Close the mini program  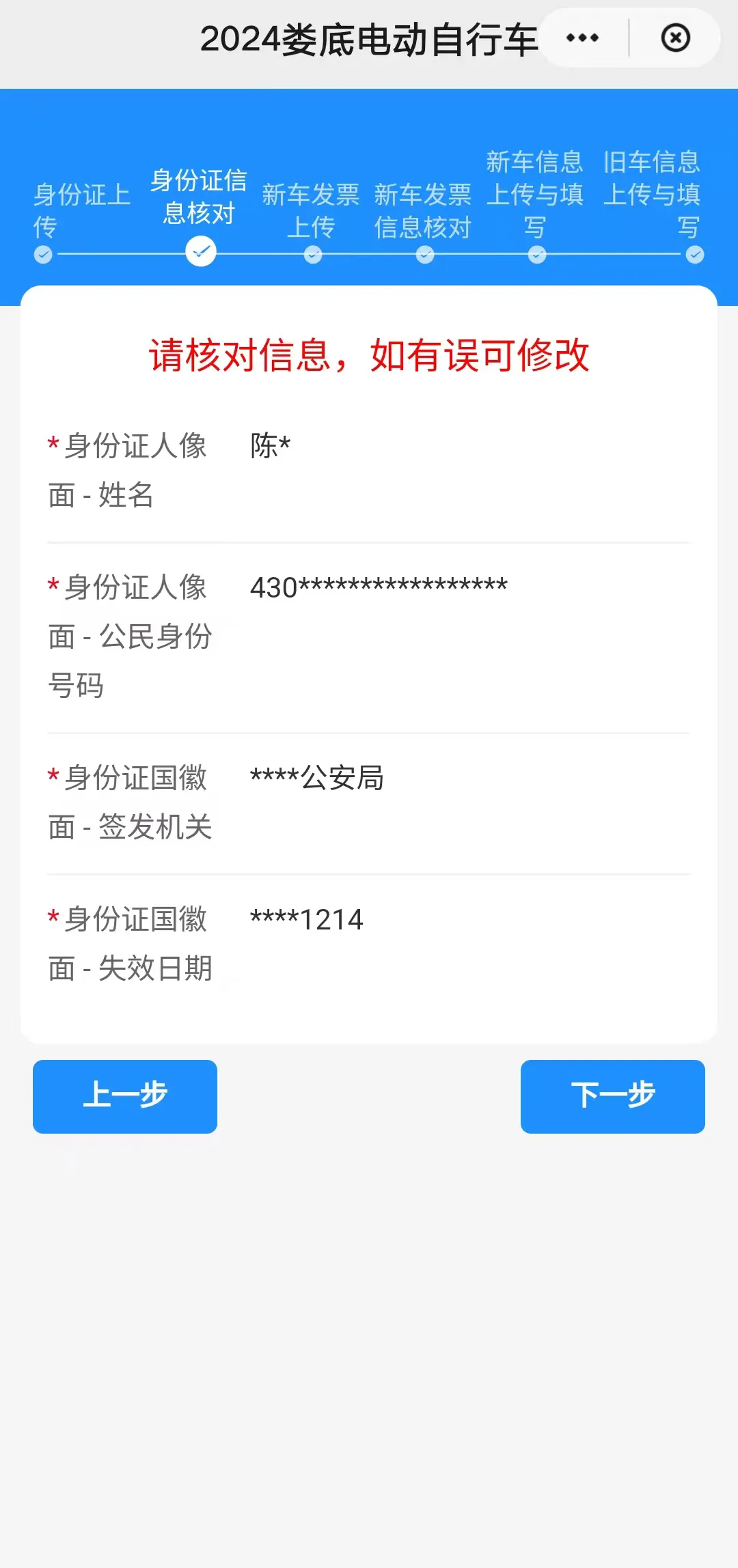click(x=675, y=38)
